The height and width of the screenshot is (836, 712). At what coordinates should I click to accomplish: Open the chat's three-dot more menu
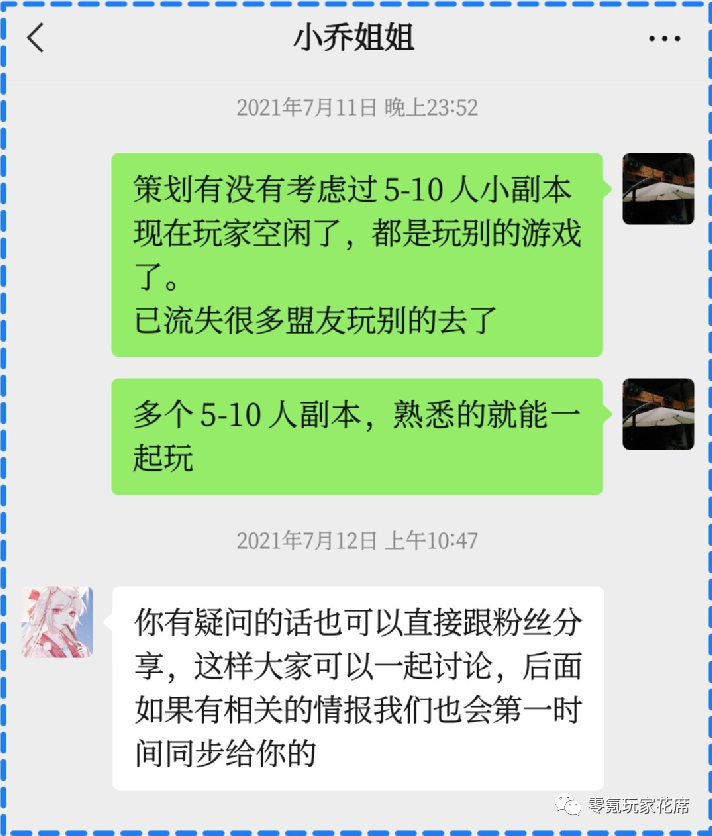coord(664,39)
